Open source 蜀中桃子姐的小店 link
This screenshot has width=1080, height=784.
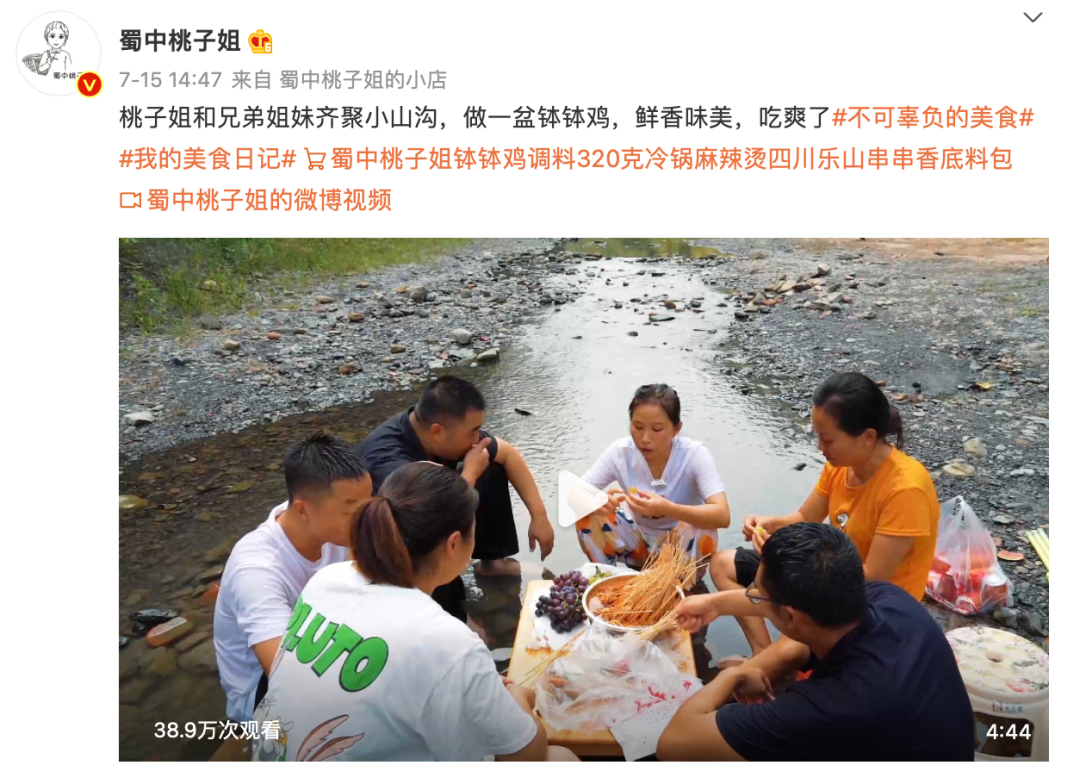coord(362,80)
